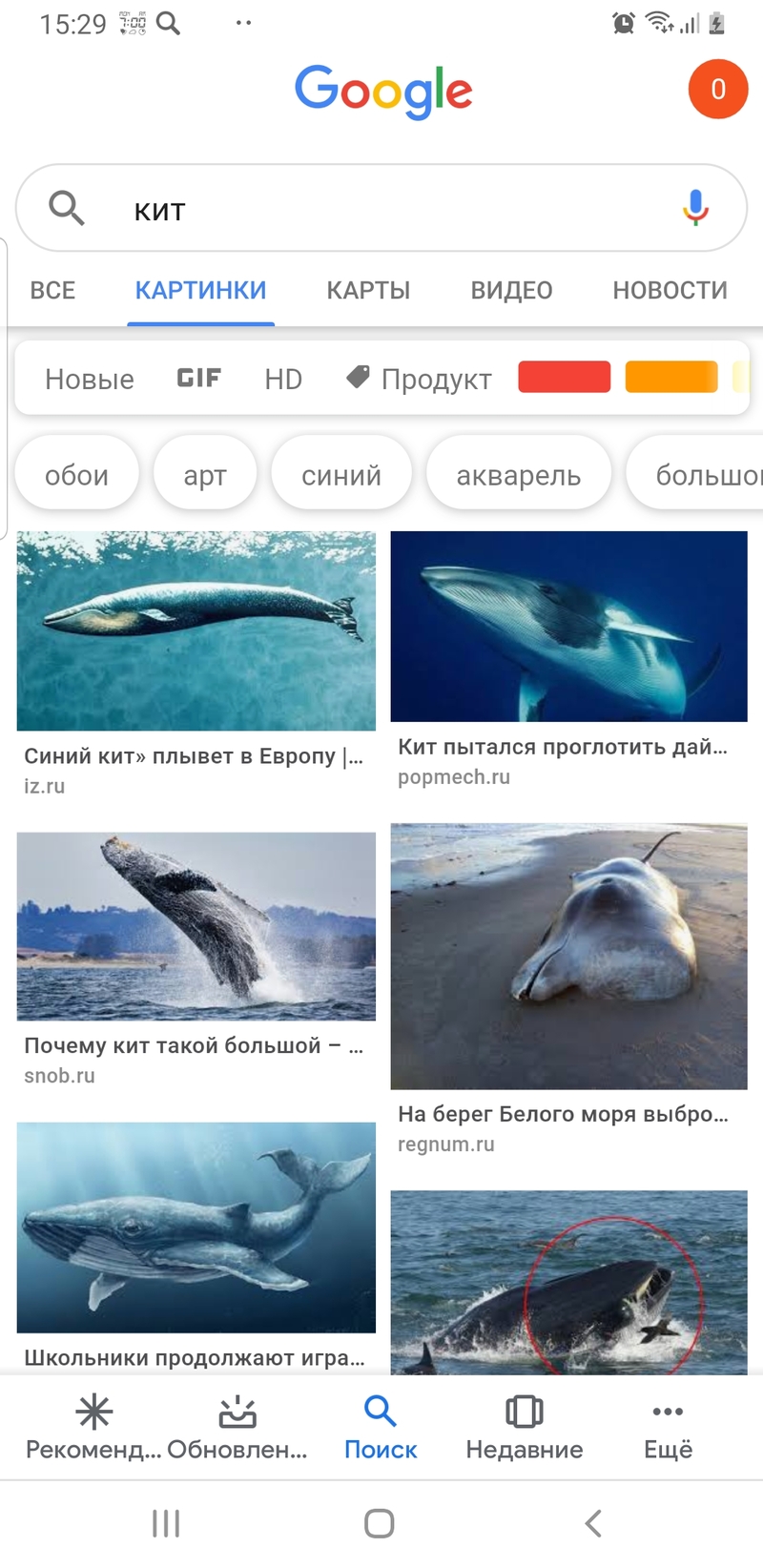Screen dimensions: 763x1568
Task: Apply the Продукт filter
Action: click(x=420, y=379)
